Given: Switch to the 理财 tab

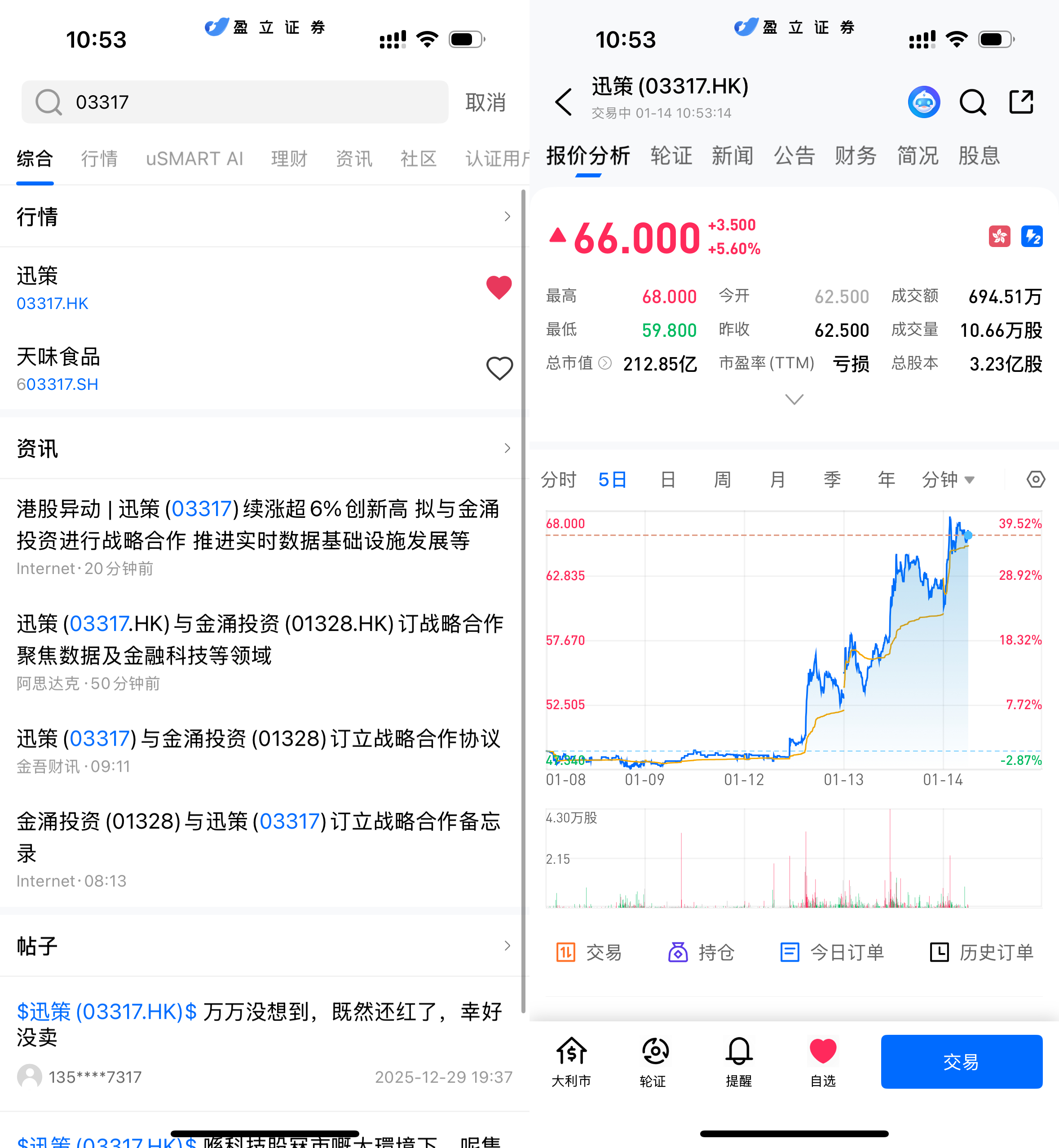Looking at the screenshot, I should tap(289, 159).
